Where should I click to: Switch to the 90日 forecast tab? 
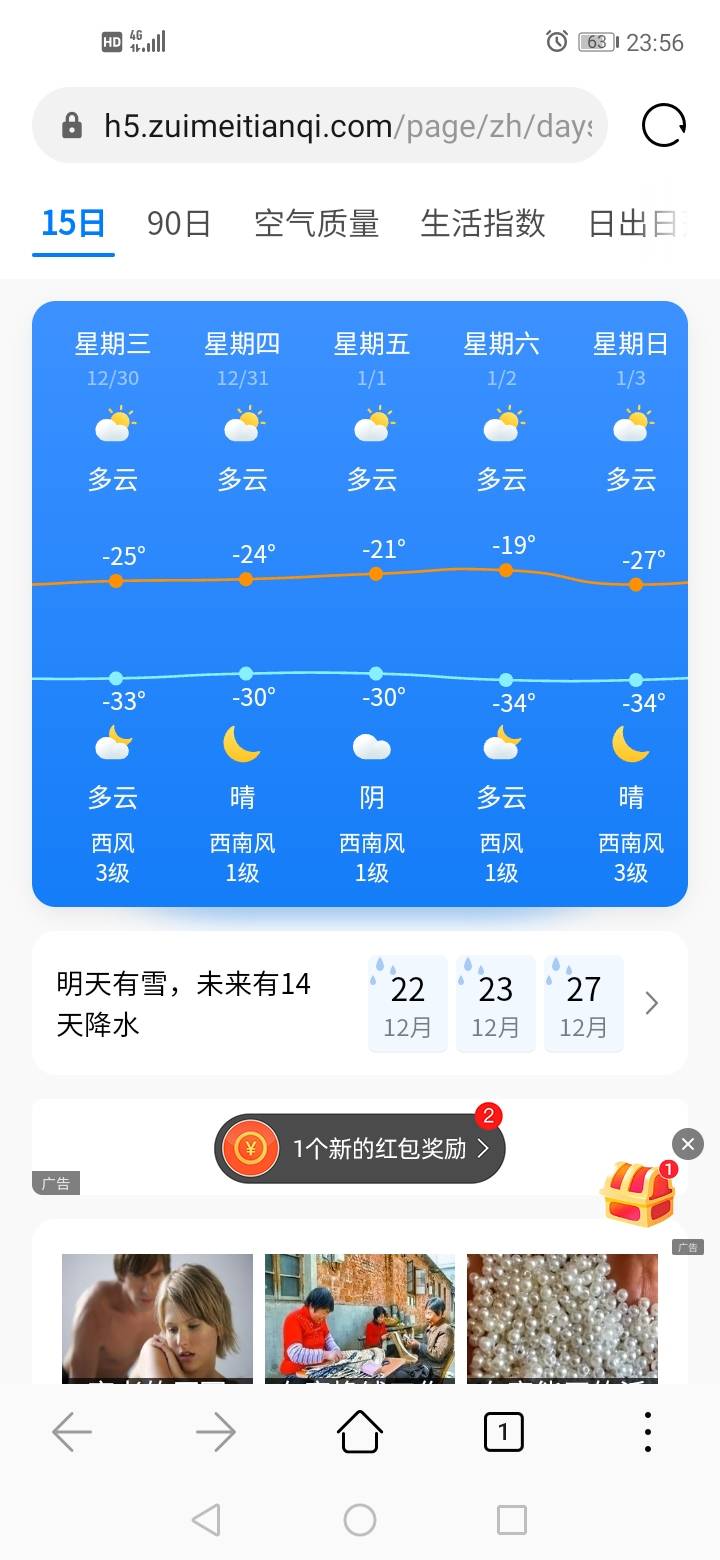pyautogui.click(x=179, y=223)
